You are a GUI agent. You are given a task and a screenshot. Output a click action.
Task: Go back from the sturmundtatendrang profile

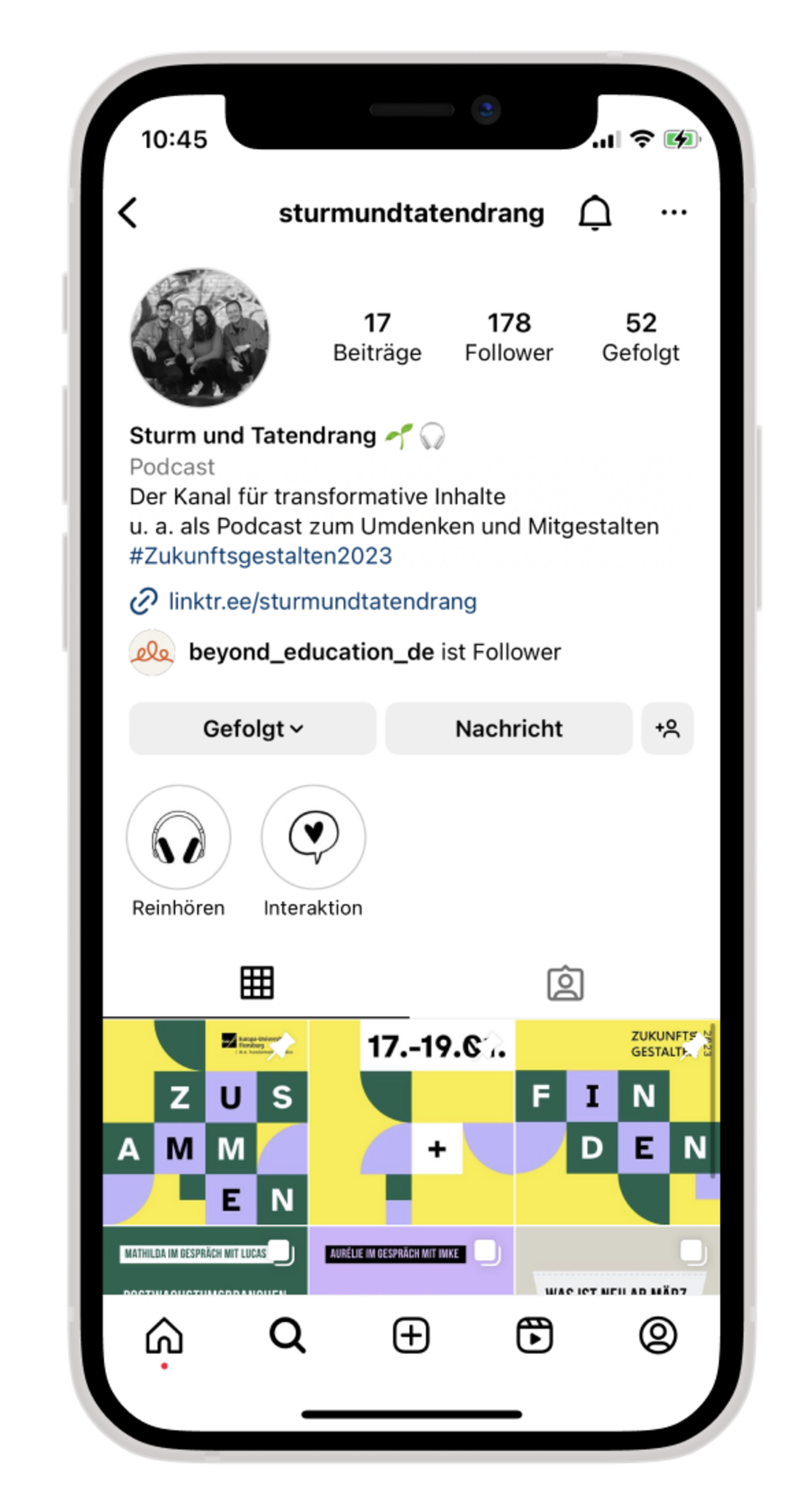pyautogui.click(x=127, y=212)
